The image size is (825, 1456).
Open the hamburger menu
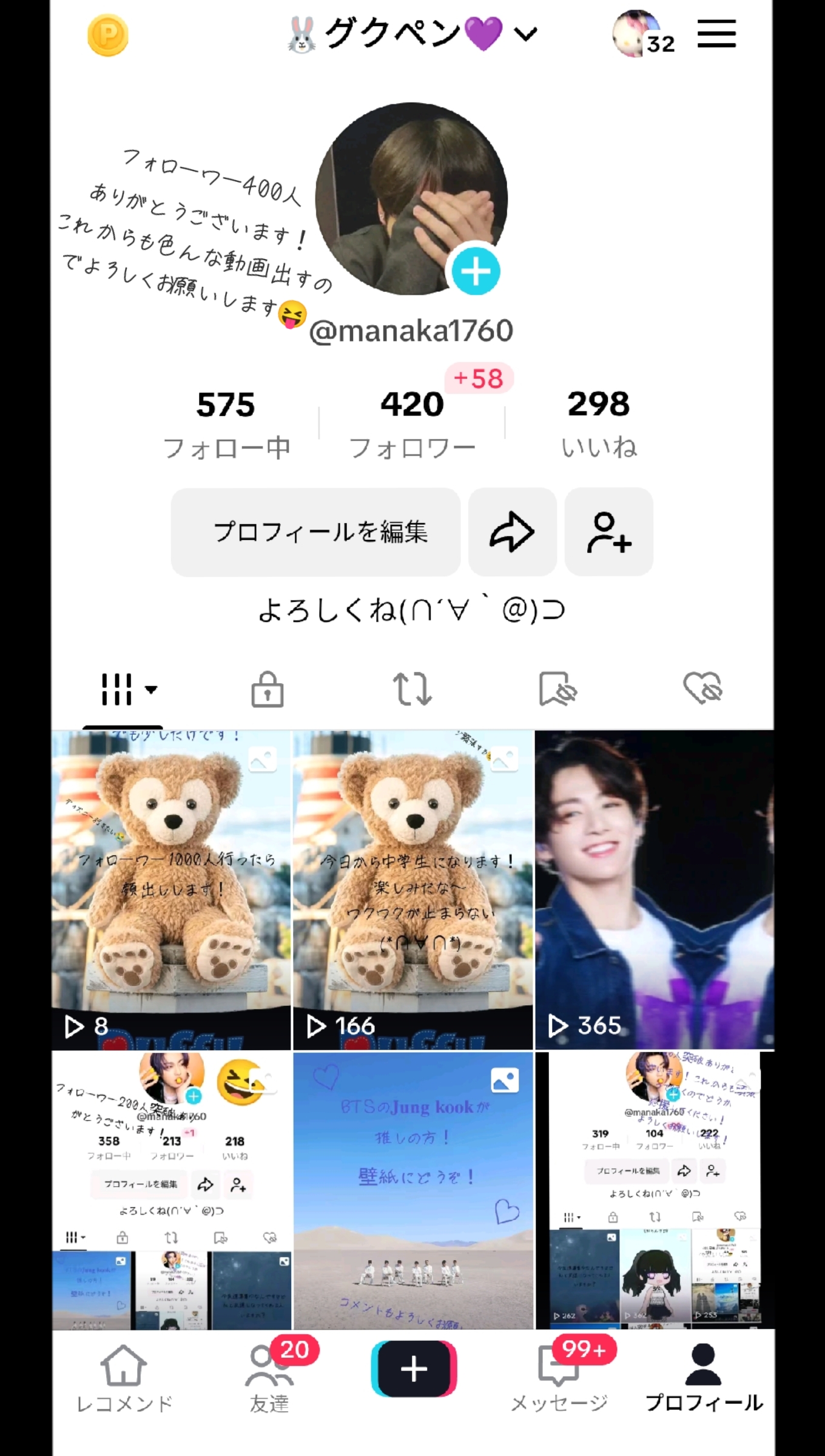click(716, 34)
